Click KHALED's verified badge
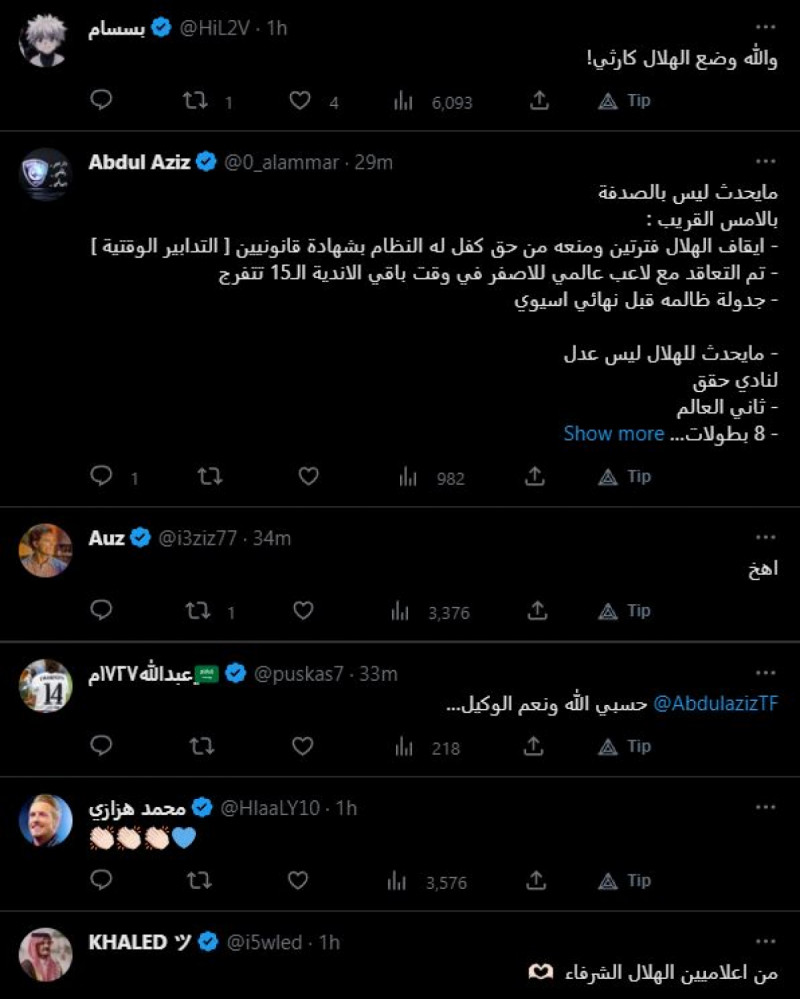800x999 pixels. point(207,941)
